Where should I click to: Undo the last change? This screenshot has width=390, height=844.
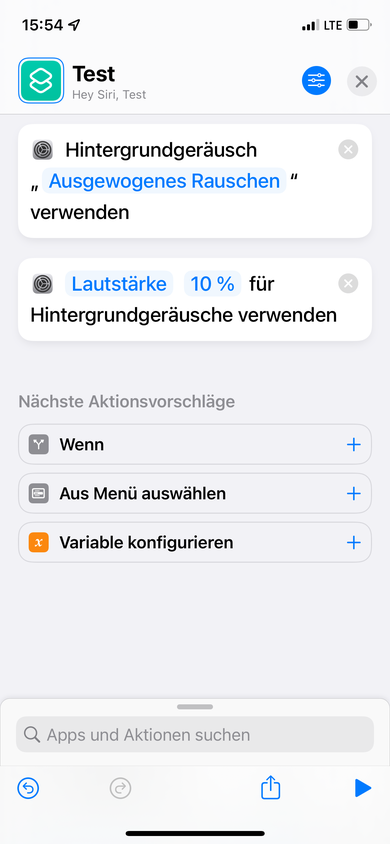[x=28, y=789]
